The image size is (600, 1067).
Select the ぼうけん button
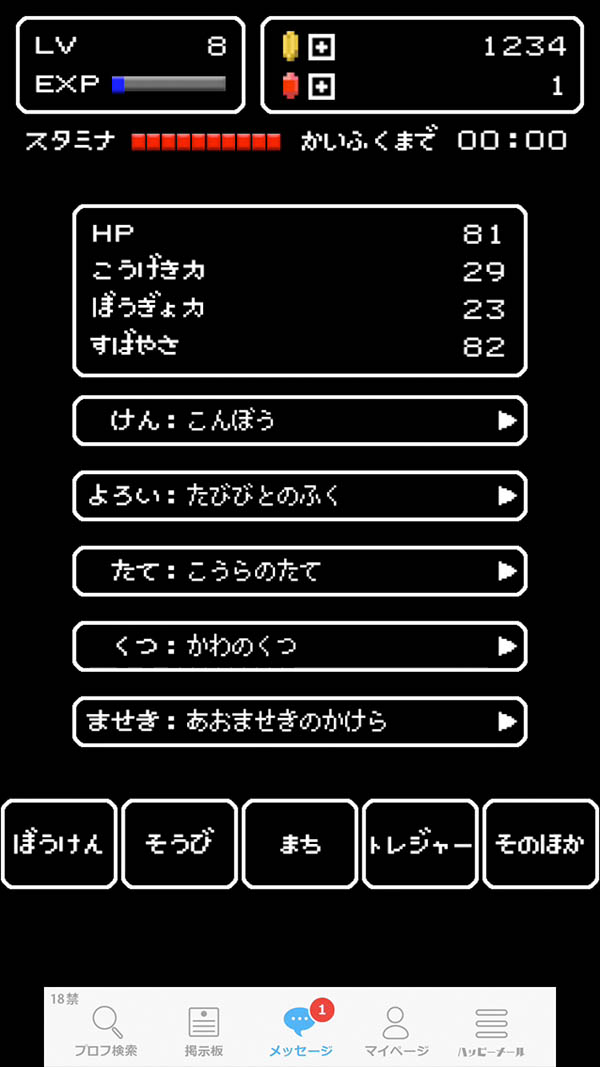click(x=59, y=844)
